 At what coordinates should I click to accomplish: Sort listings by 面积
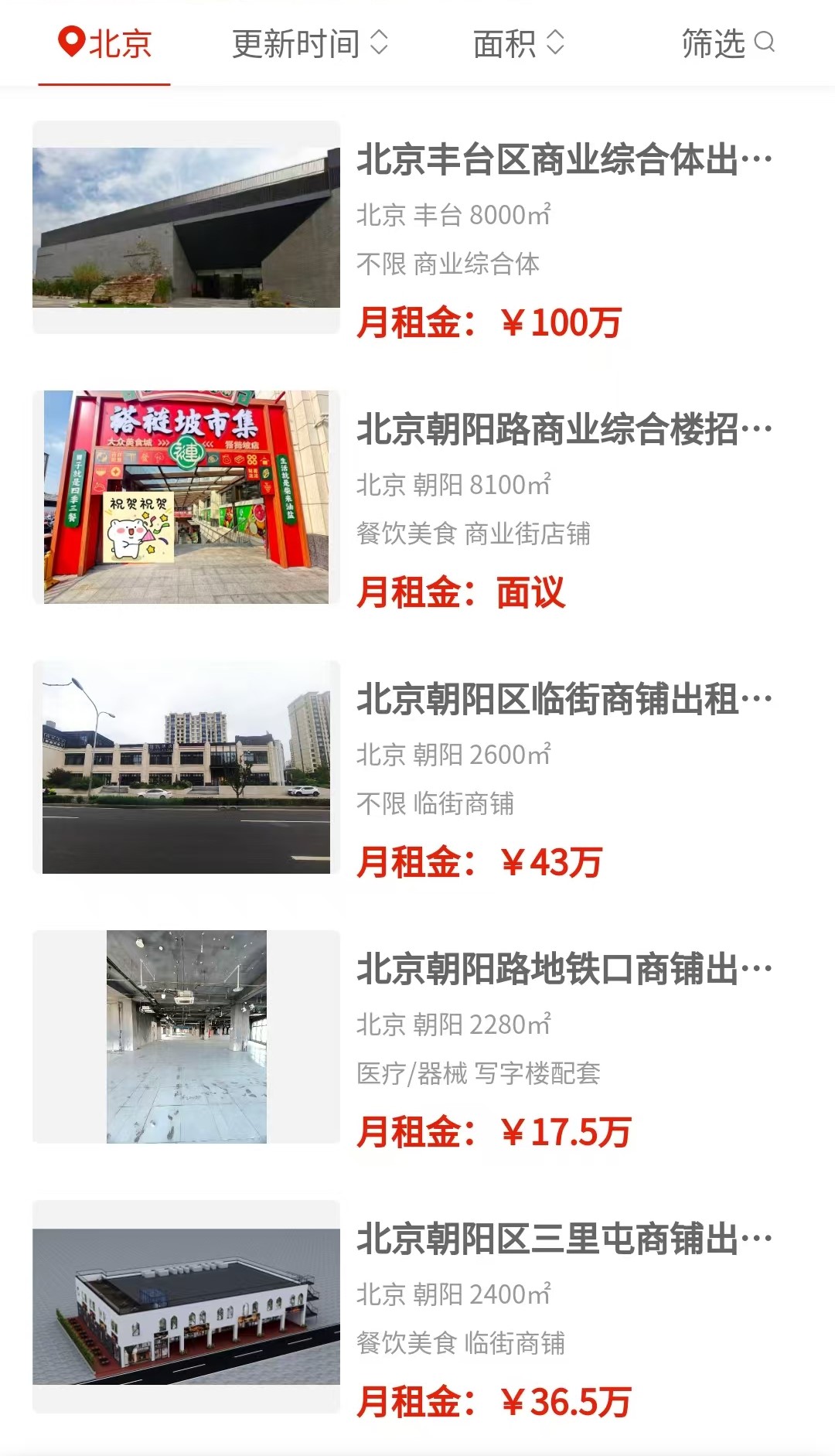coord(519,43)
